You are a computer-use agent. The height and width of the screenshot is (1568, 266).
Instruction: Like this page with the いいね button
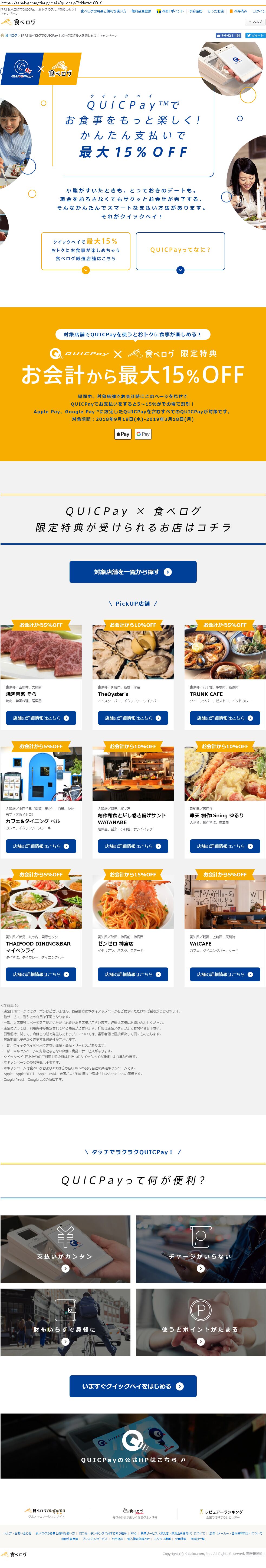pyautogui.click(x=228, y=35)
